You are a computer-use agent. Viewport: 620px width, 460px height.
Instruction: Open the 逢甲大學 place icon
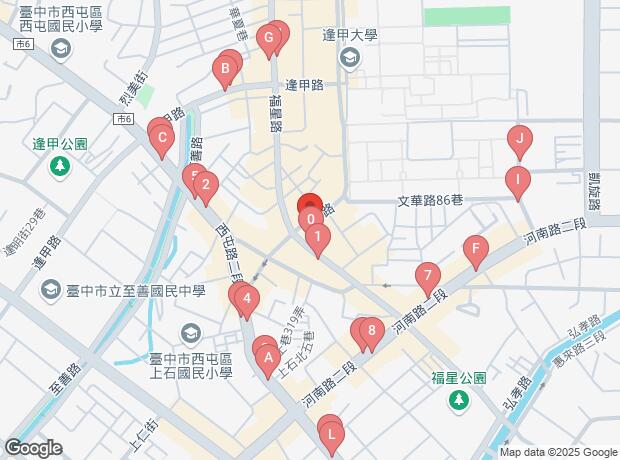coord(349,58)
